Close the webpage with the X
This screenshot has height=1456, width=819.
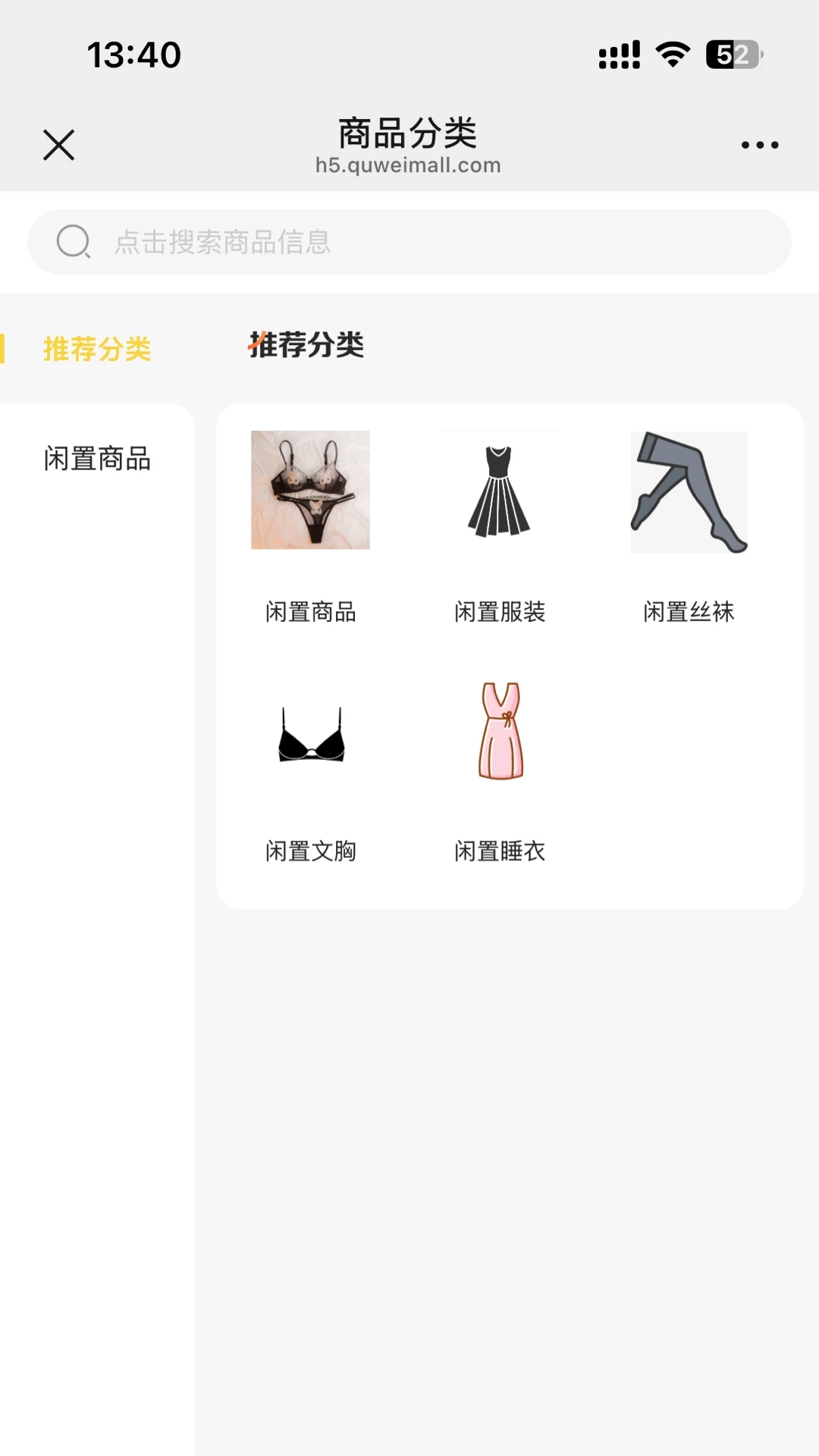point(59,145)
